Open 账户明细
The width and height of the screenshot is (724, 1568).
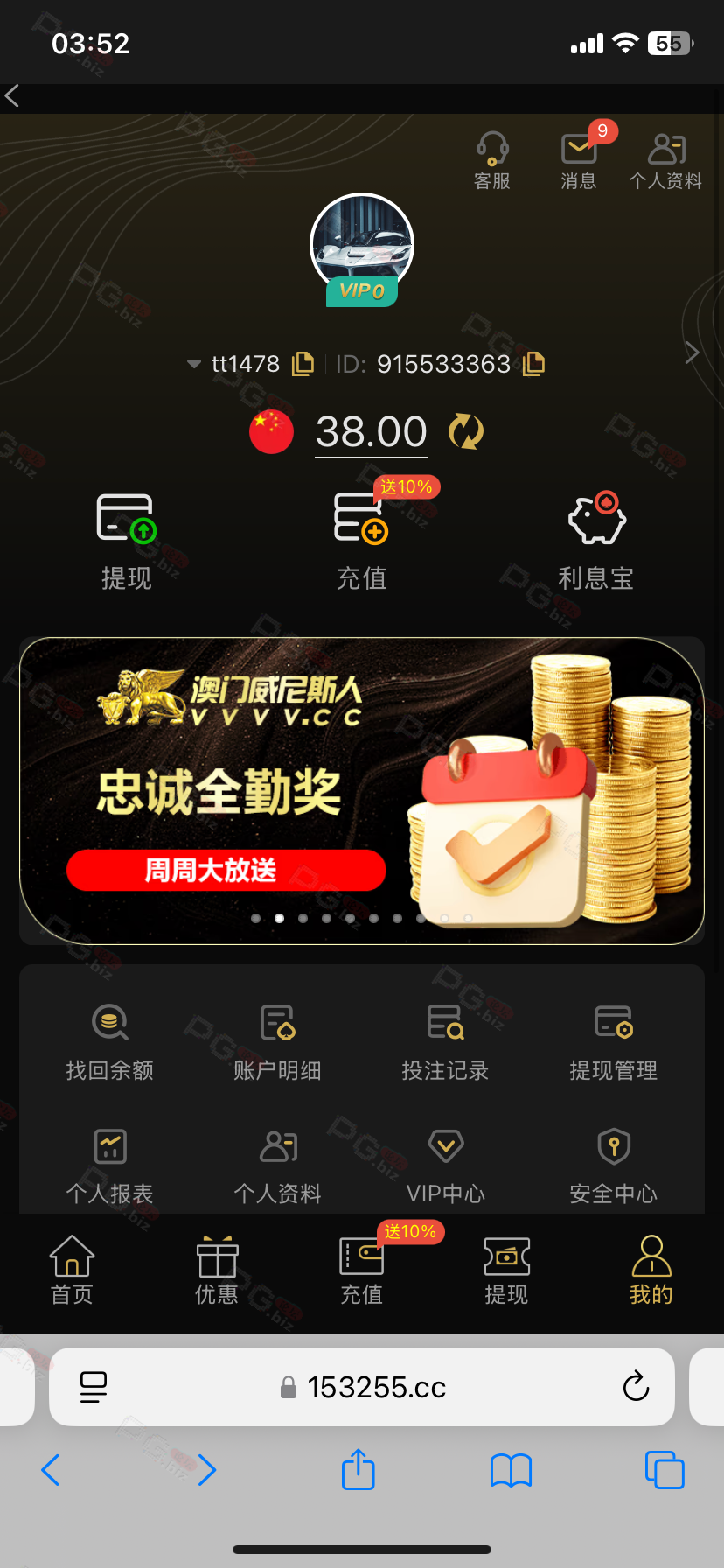[278, 1040]
